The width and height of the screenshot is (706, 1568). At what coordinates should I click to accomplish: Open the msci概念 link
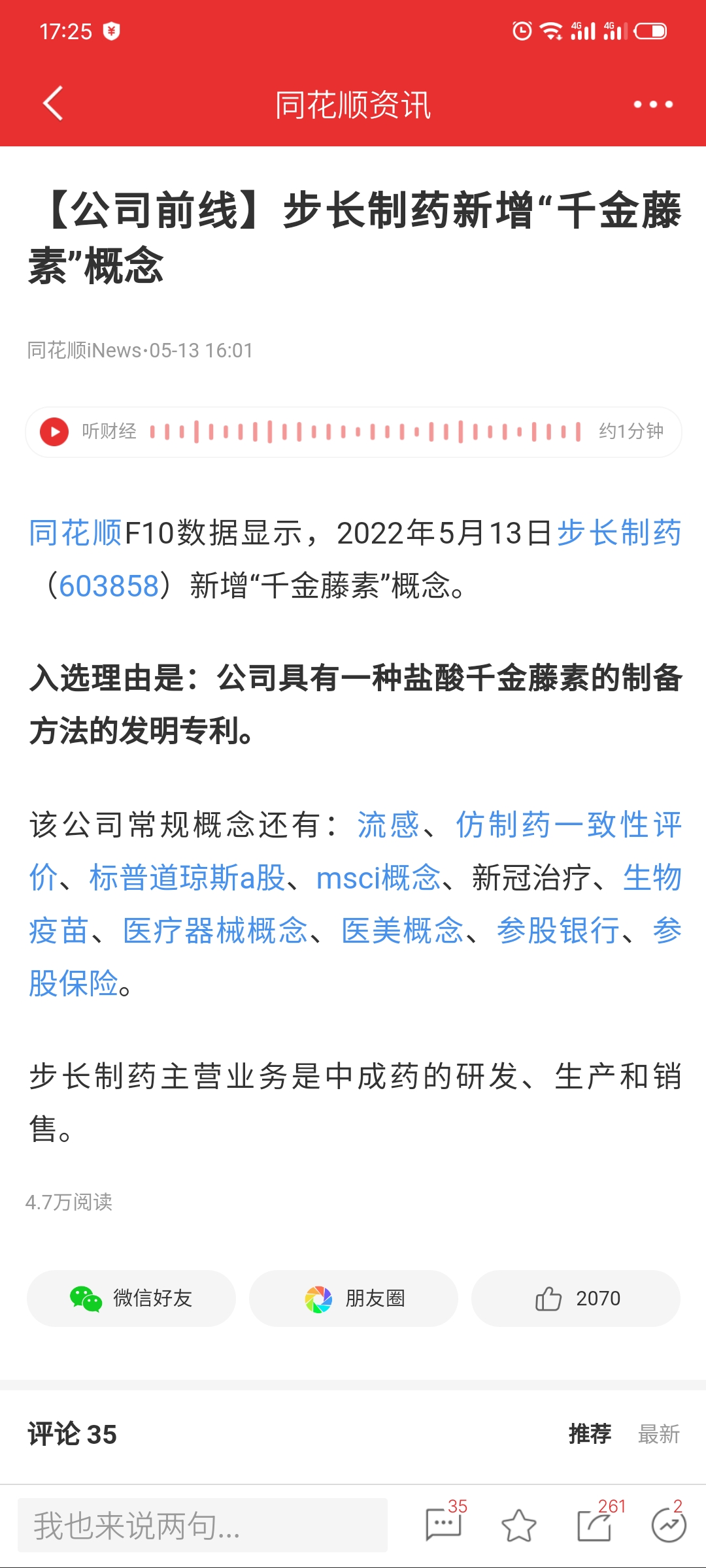click(x=378, y=877)
